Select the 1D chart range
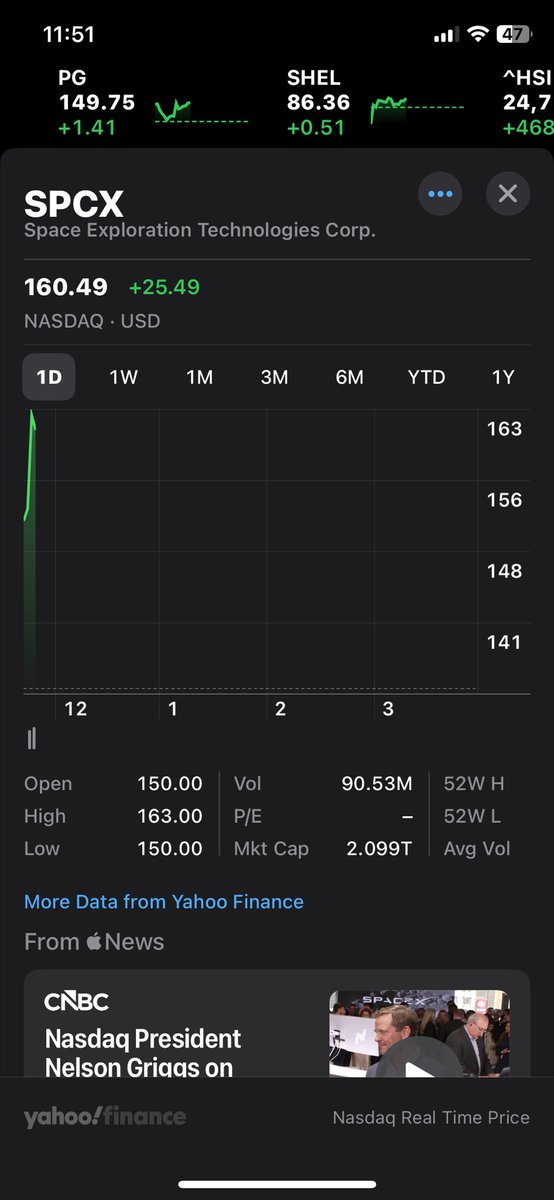The image size is (554, 1200). pos(49,377)
